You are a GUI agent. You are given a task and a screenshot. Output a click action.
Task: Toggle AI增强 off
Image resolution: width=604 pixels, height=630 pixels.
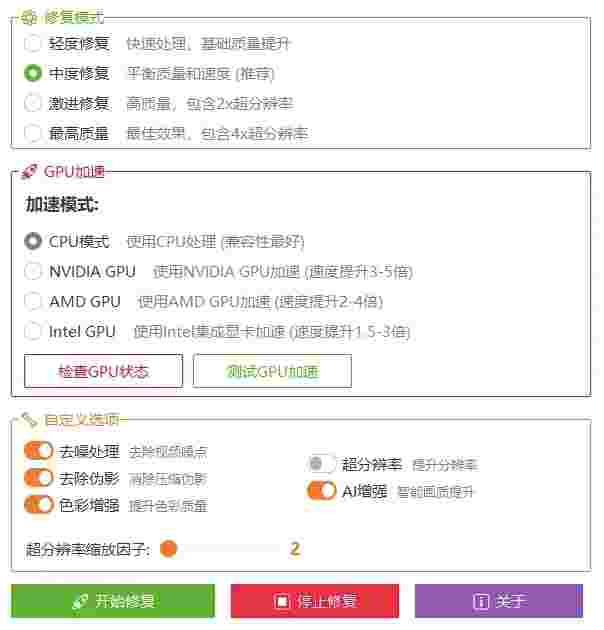[322, 491]
